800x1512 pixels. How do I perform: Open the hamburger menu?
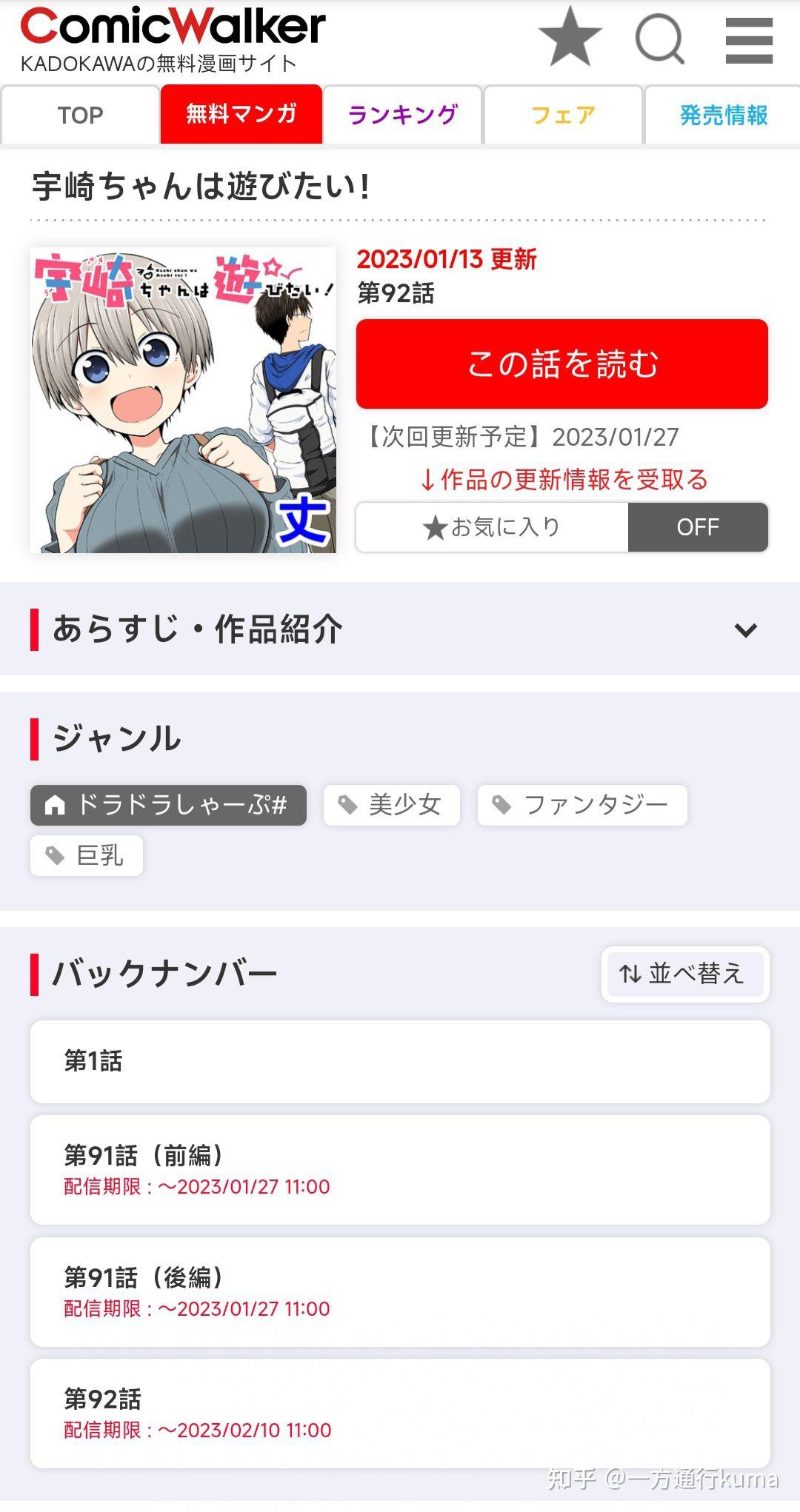tap(748, 41)
